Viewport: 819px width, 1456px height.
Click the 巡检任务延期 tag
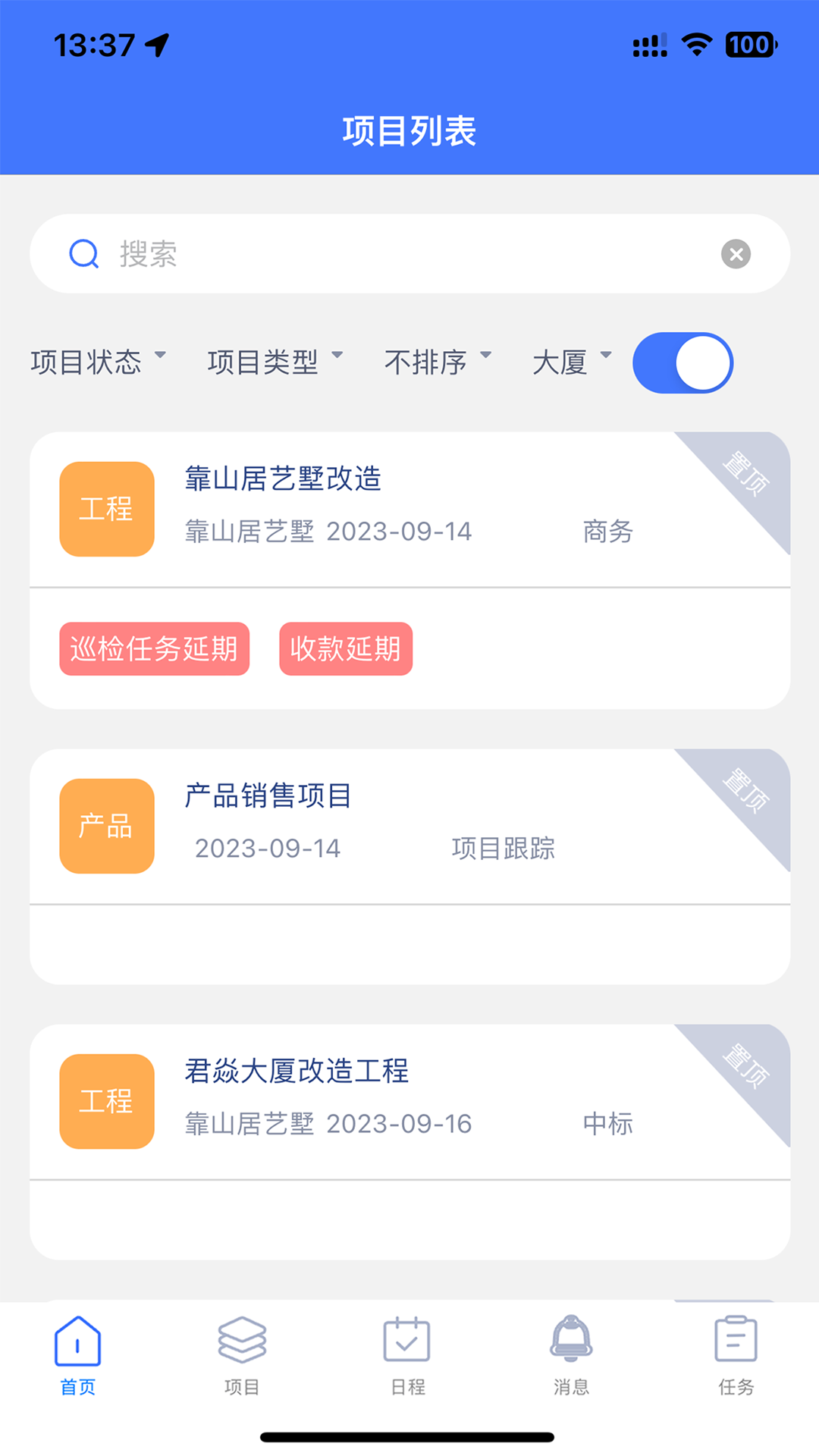[154, 648]
